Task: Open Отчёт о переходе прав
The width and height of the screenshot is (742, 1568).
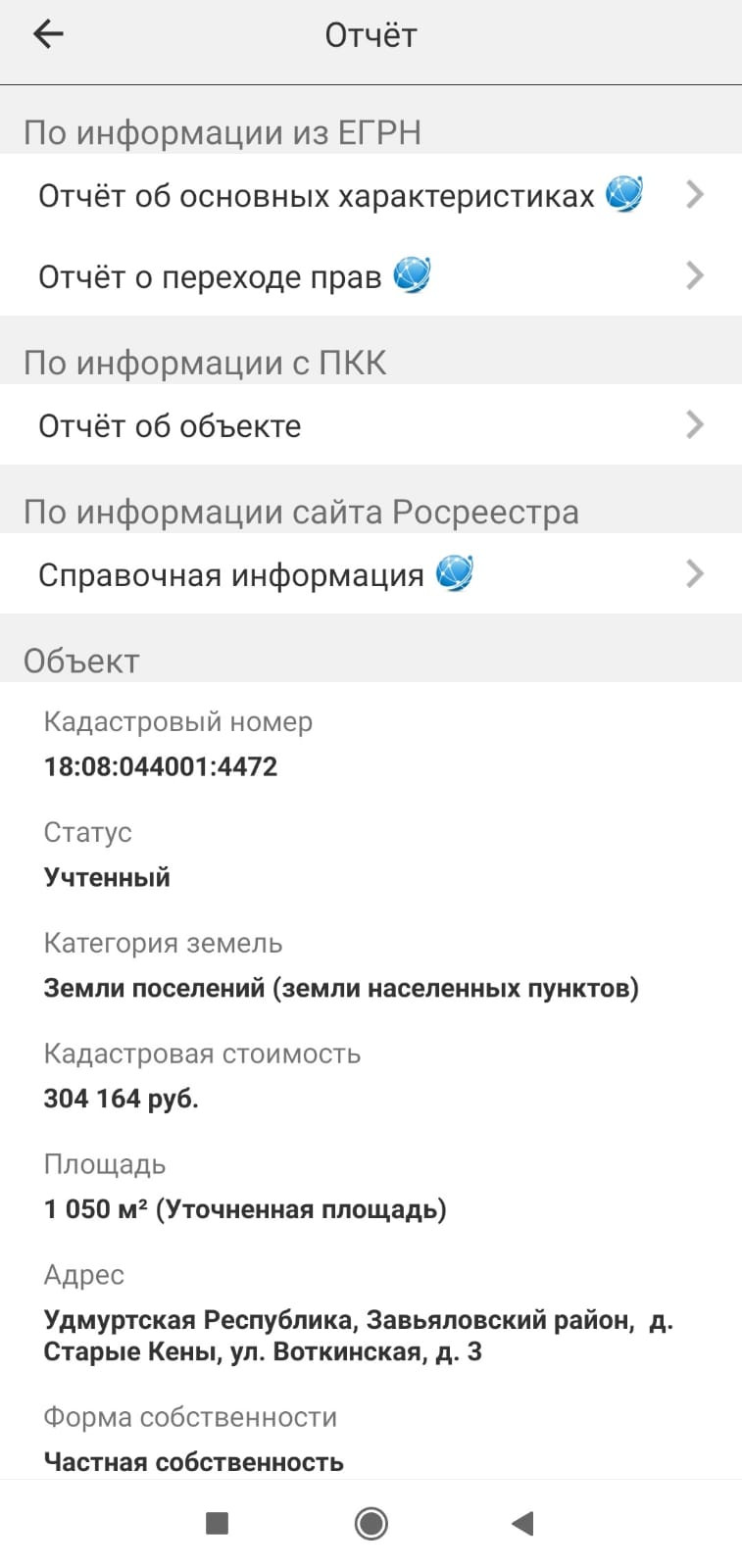Action: [x=371, y=276]
